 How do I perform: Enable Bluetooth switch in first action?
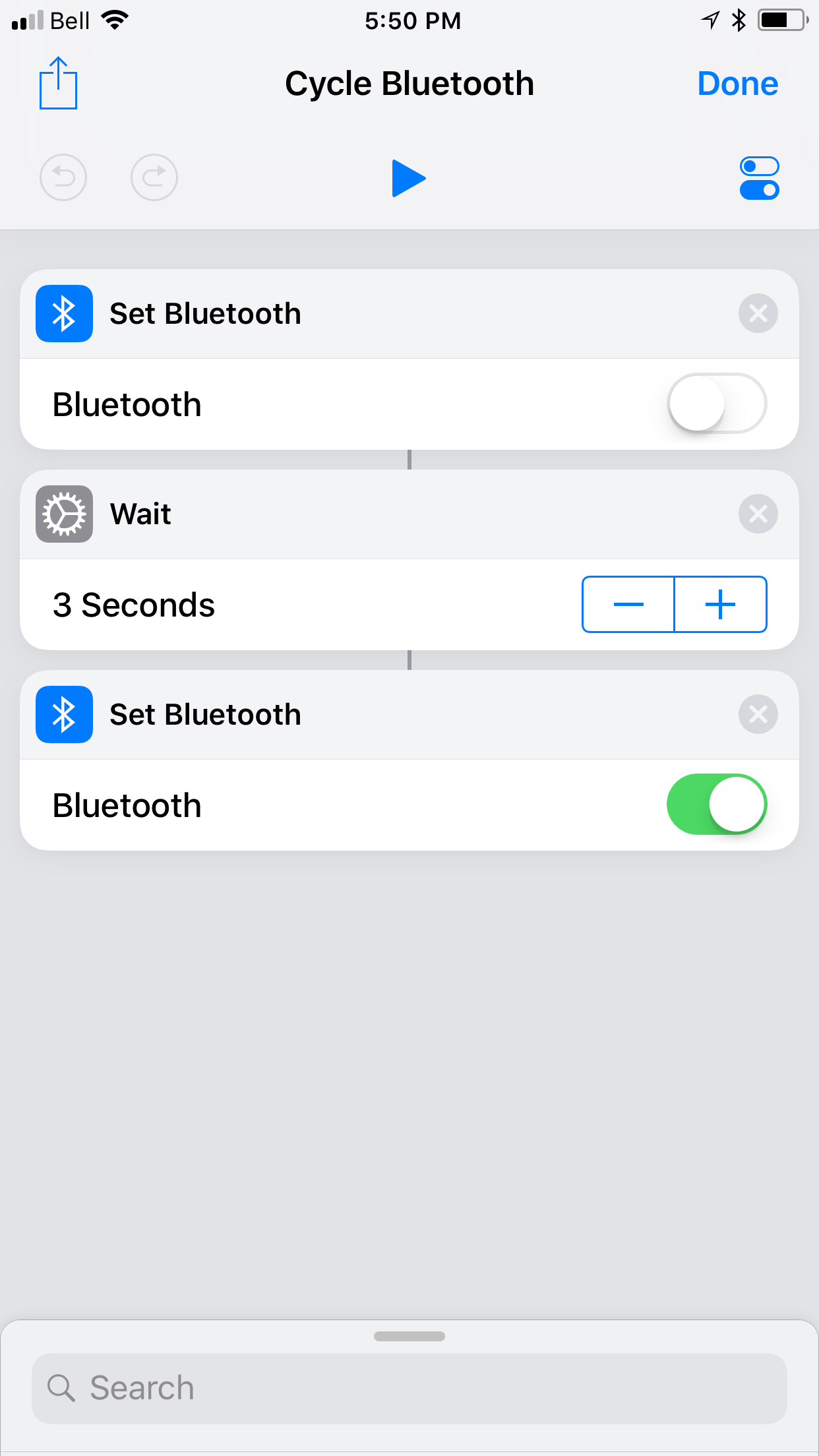717,404
